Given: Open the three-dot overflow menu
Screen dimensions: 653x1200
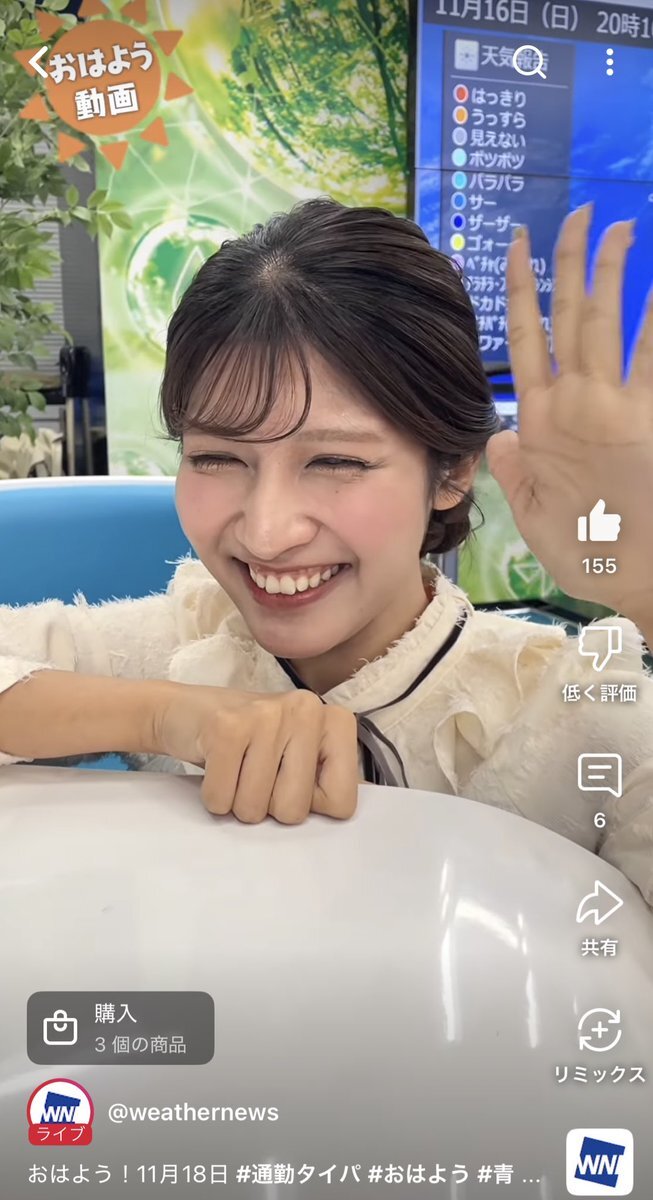Looking at the screenshot, I should click(609, 62).
